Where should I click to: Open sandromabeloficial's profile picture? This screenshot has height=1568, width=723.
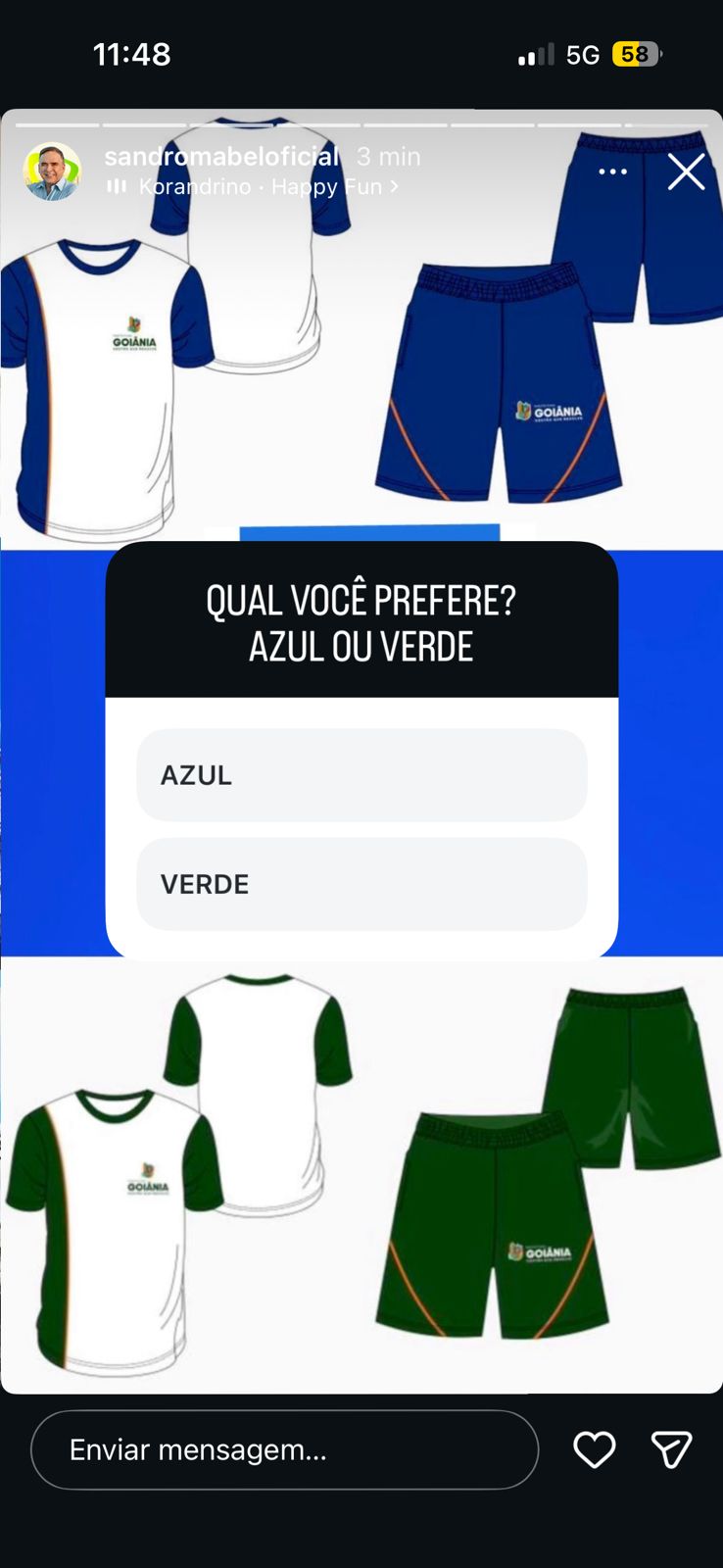pos(52,171)
